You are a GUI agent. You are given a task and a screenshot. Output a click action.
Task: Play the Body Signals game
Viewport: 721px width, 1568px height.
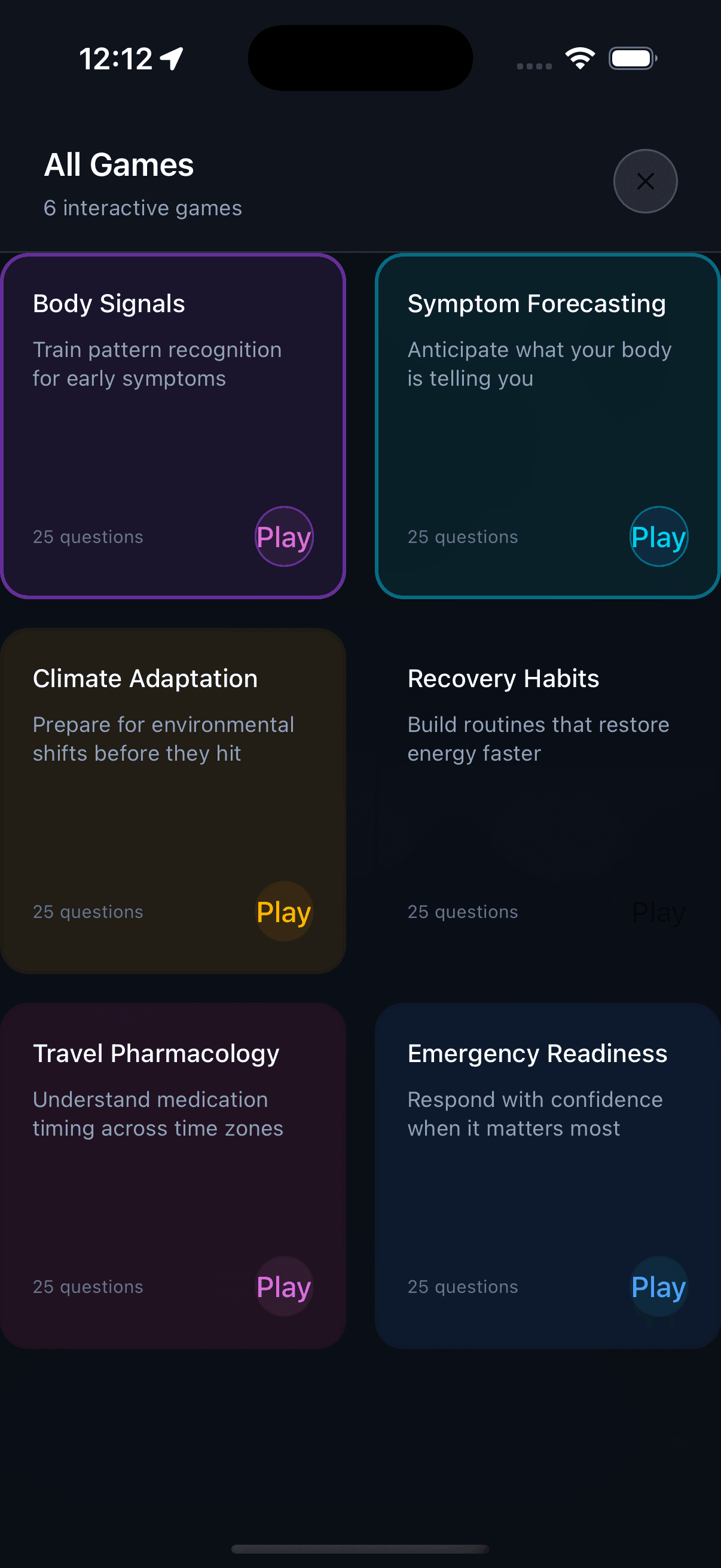tap(284, 536)
